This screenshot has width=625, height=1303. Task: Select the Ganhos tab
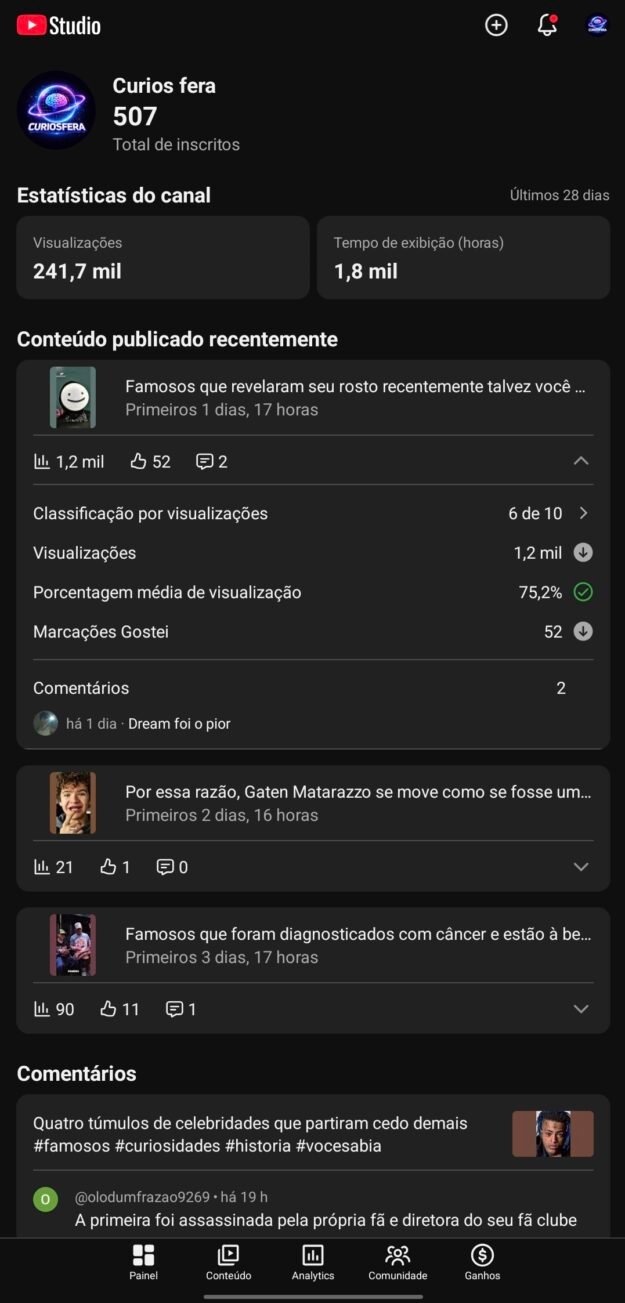pos(482,1262)
